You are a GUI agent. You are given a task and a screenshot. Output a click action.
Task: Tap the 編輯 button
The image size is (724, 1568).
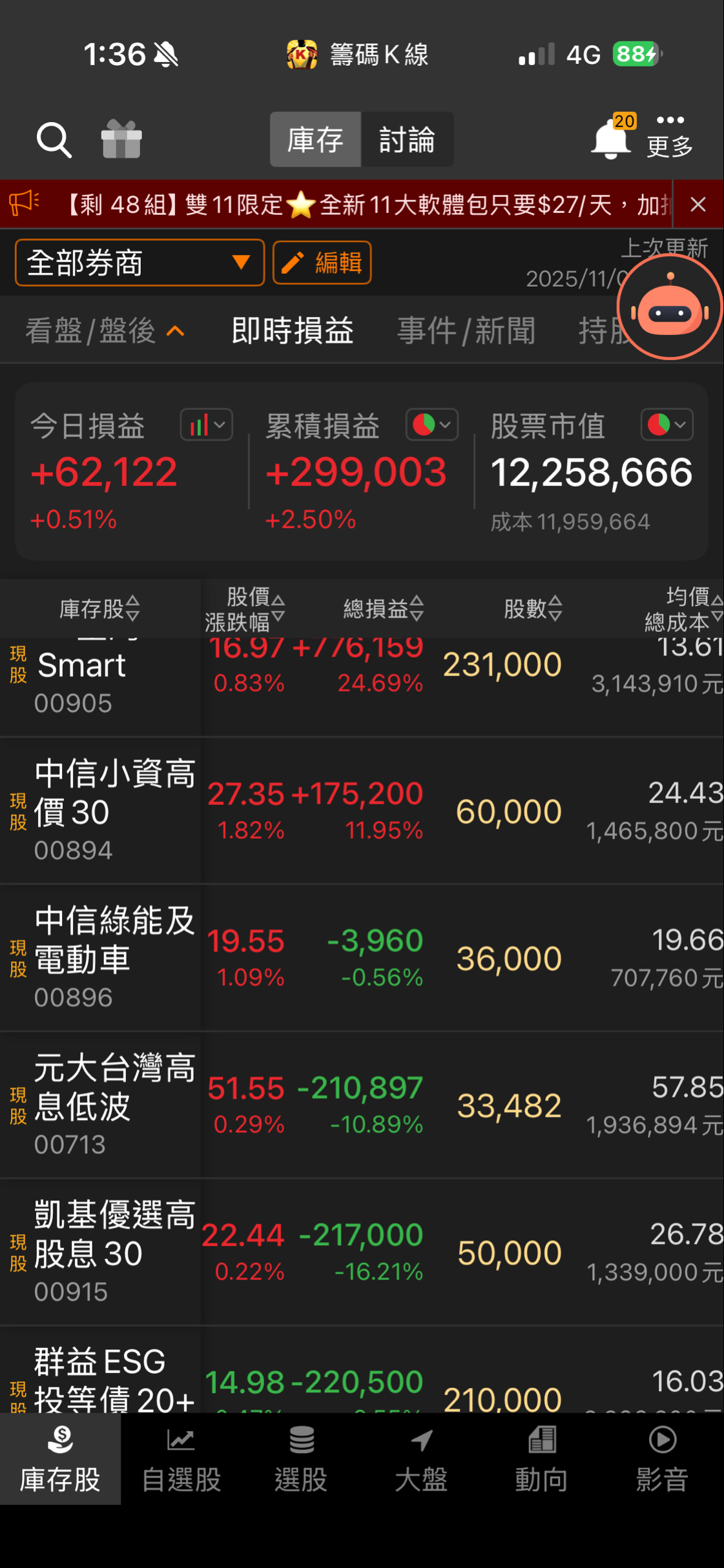[322, 263]
